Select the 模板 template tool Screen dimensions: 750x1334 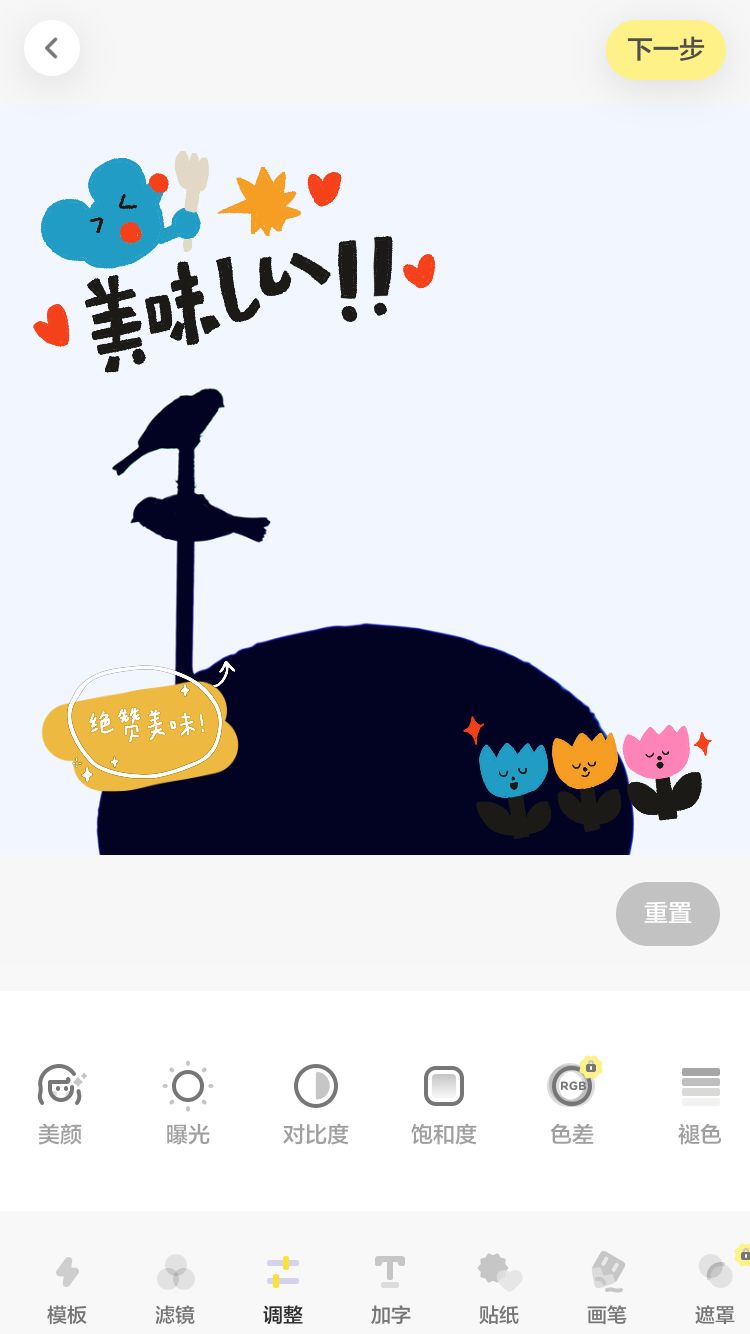coord(67,1287)
